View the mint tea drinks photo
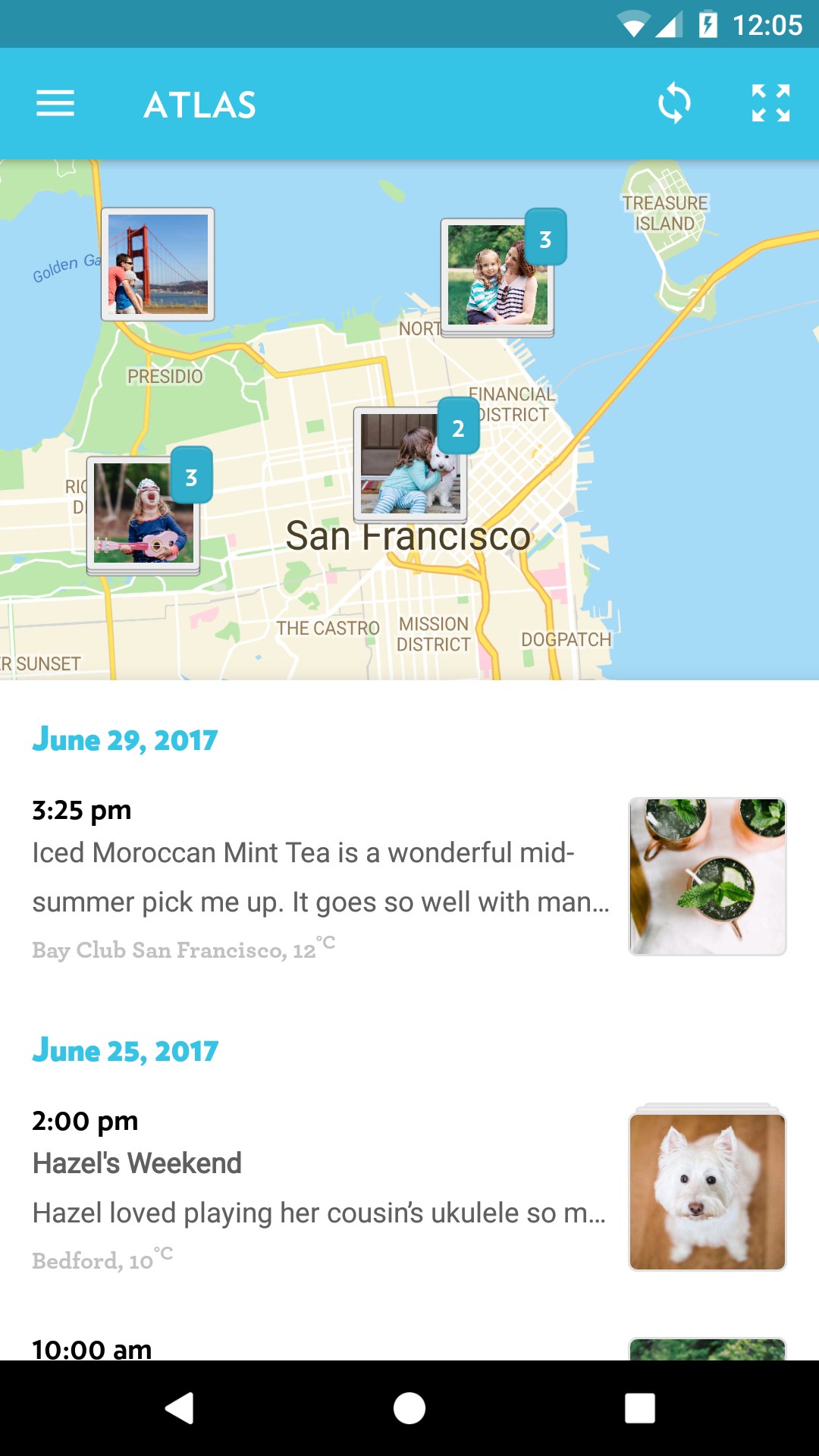Screen dimensions: 819x1456 click(707, 876)
